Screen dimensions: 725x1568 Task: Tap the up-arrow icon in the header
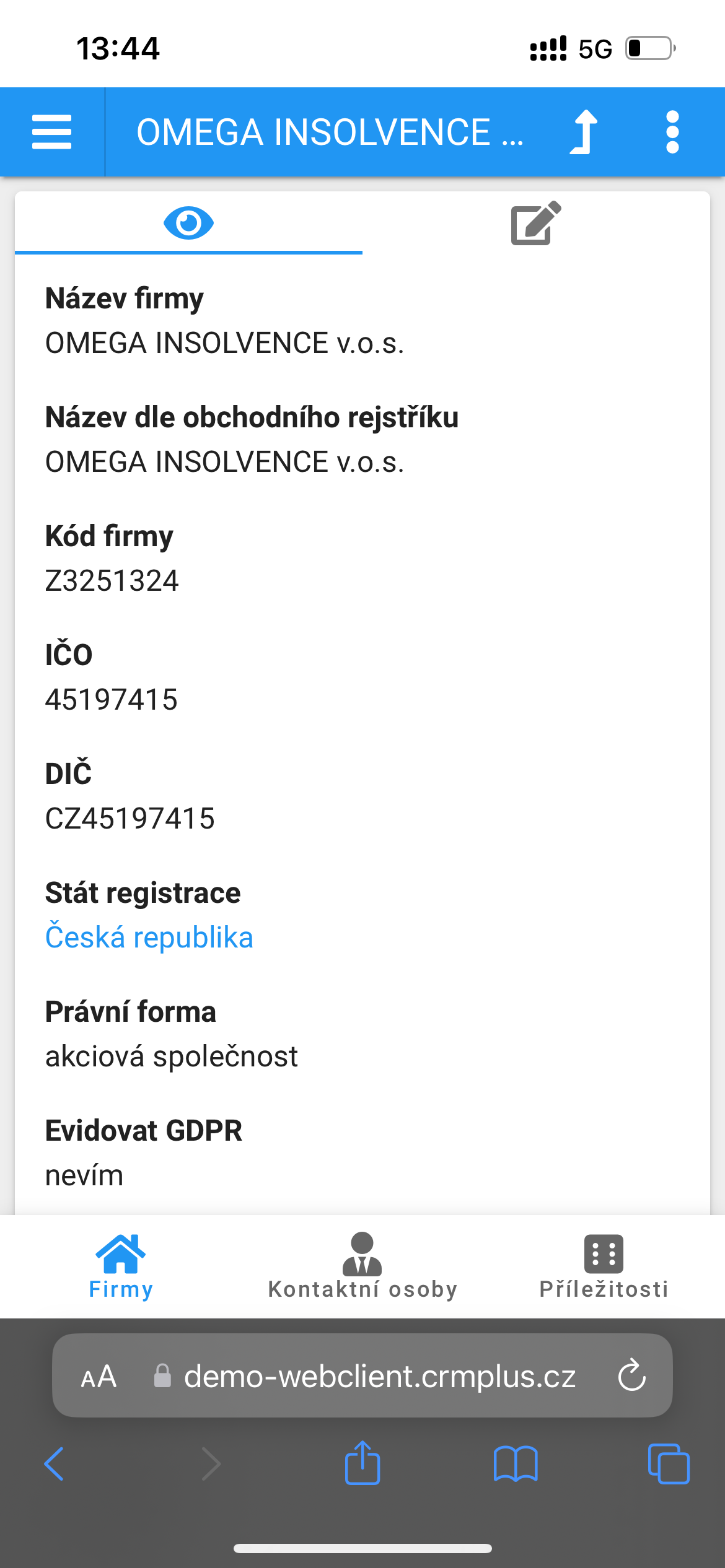point(584,132)
